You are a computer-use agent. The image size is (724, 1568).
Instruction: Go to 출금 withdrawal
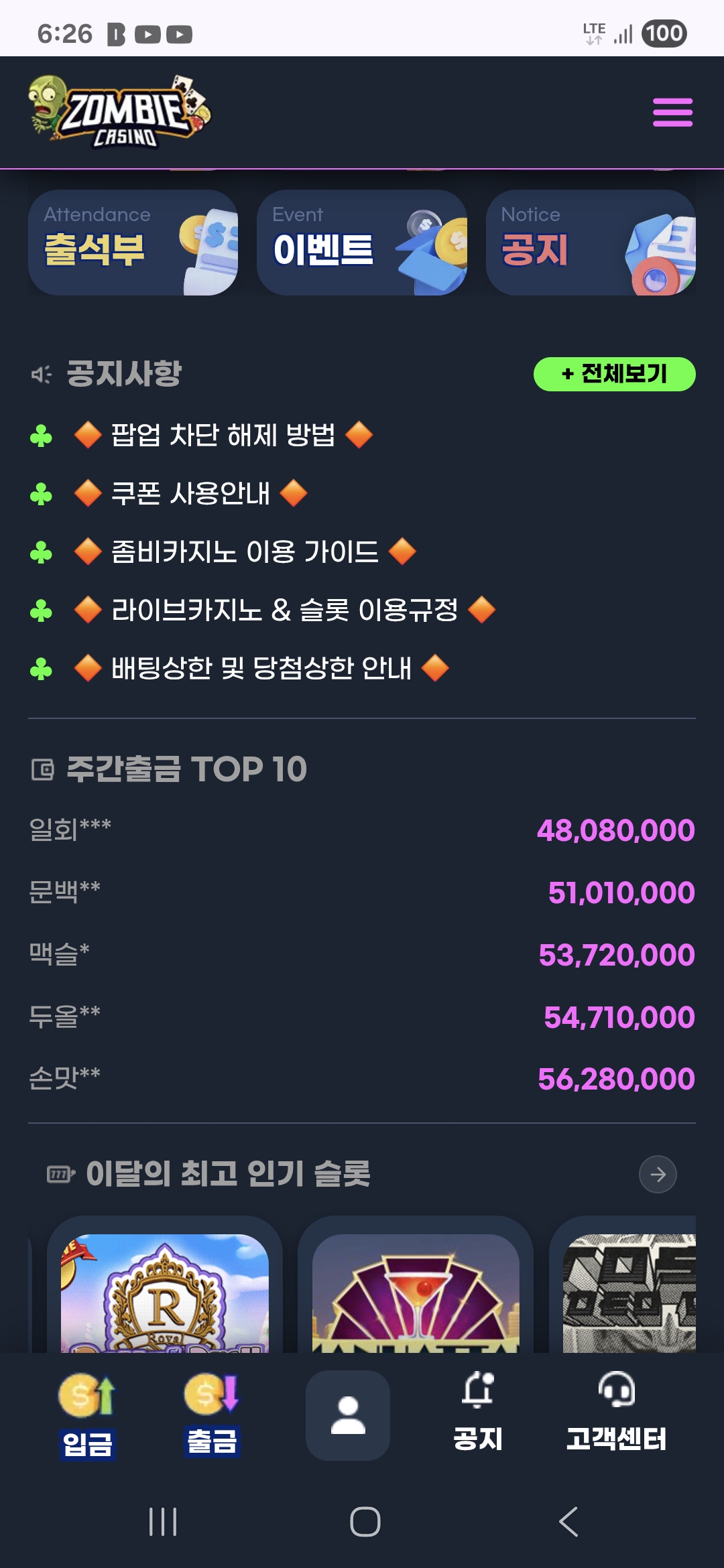(x=212, y=1415)
